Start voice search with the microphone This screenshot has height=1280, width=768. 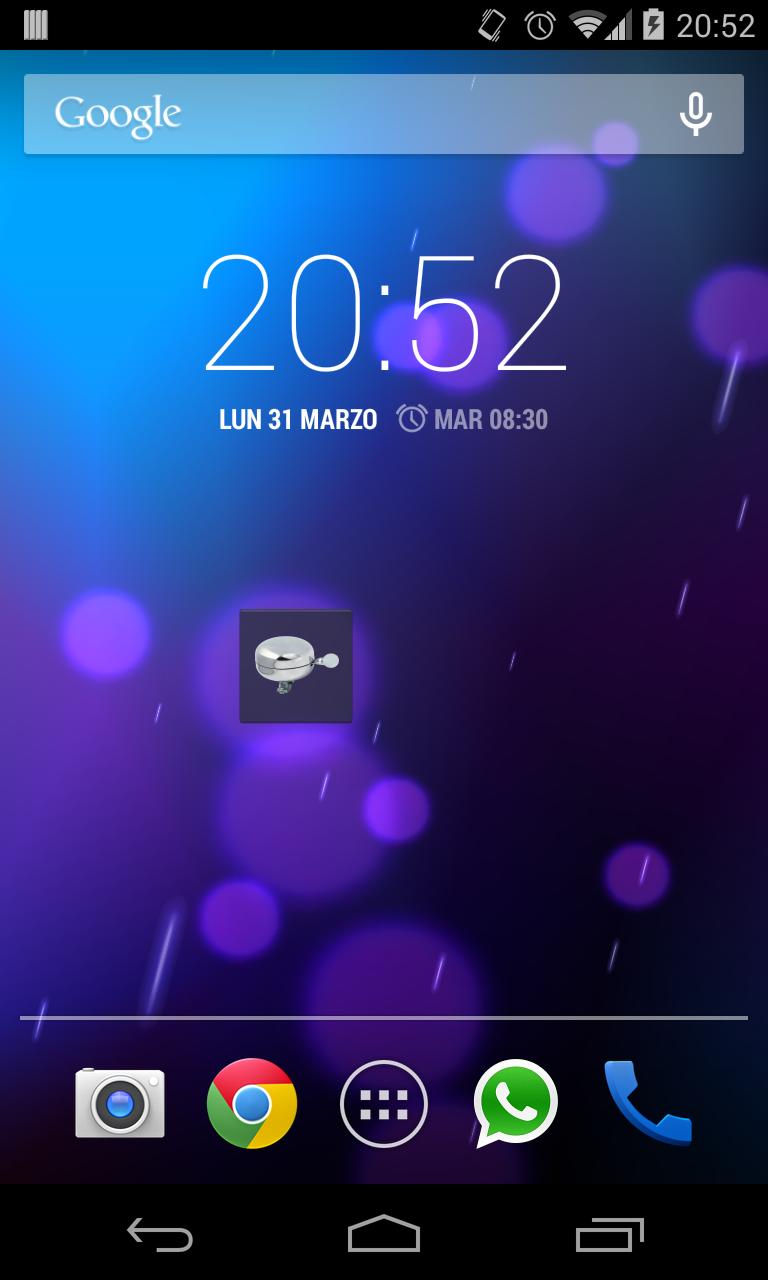coord(695,114)
